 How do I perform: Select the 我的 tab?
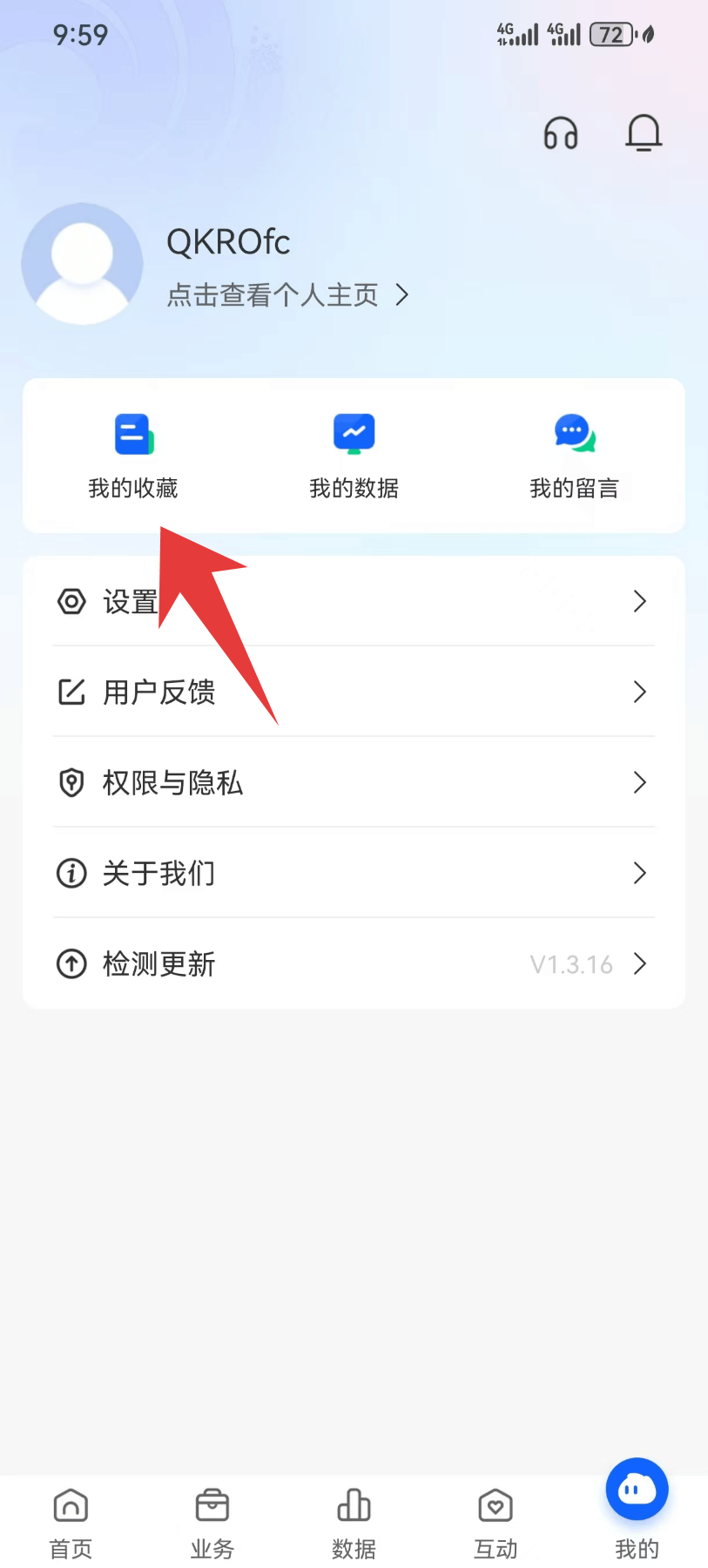637,1511
